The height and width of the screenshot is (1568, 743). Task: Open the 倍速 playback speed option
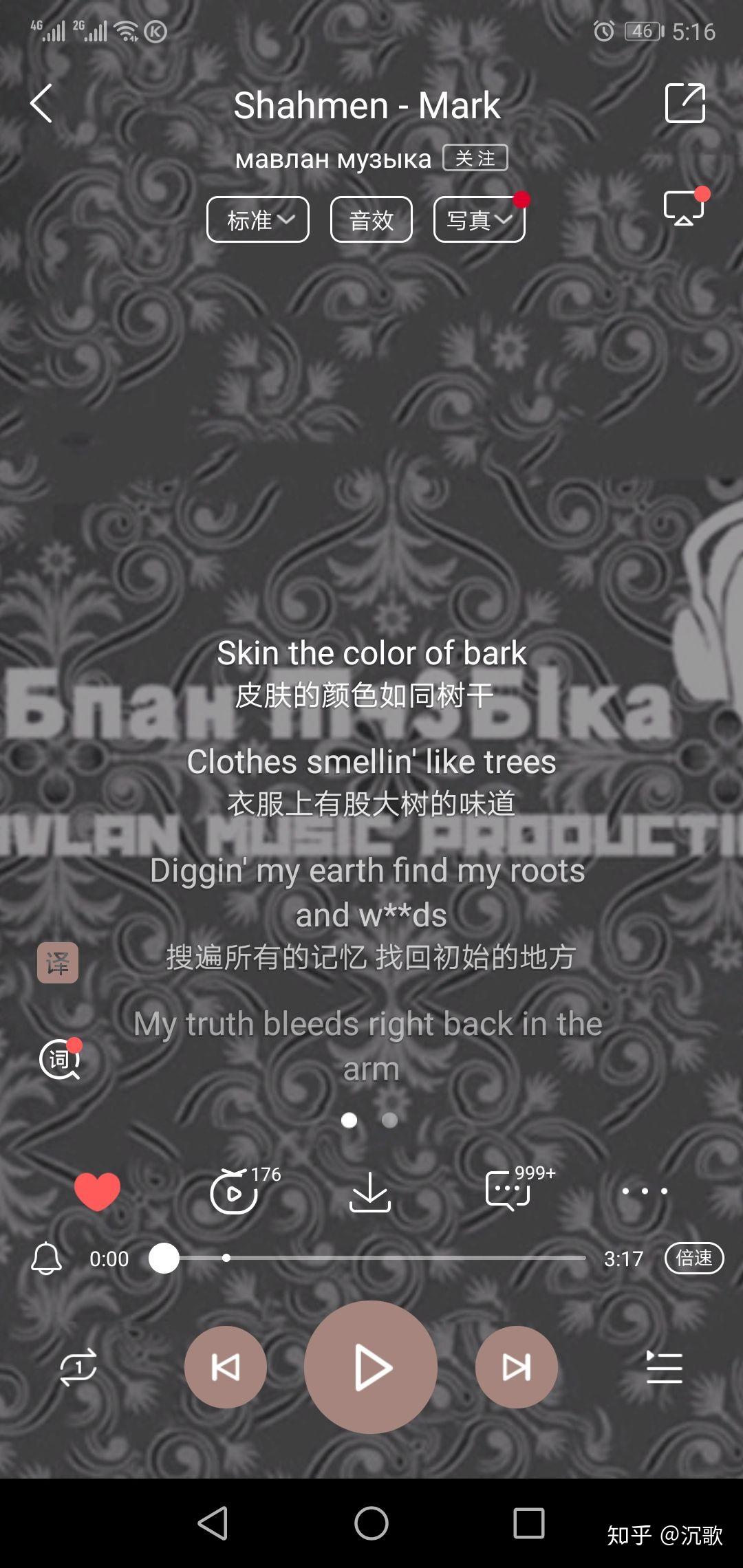pyautogui.click(x=693, y=1259)
